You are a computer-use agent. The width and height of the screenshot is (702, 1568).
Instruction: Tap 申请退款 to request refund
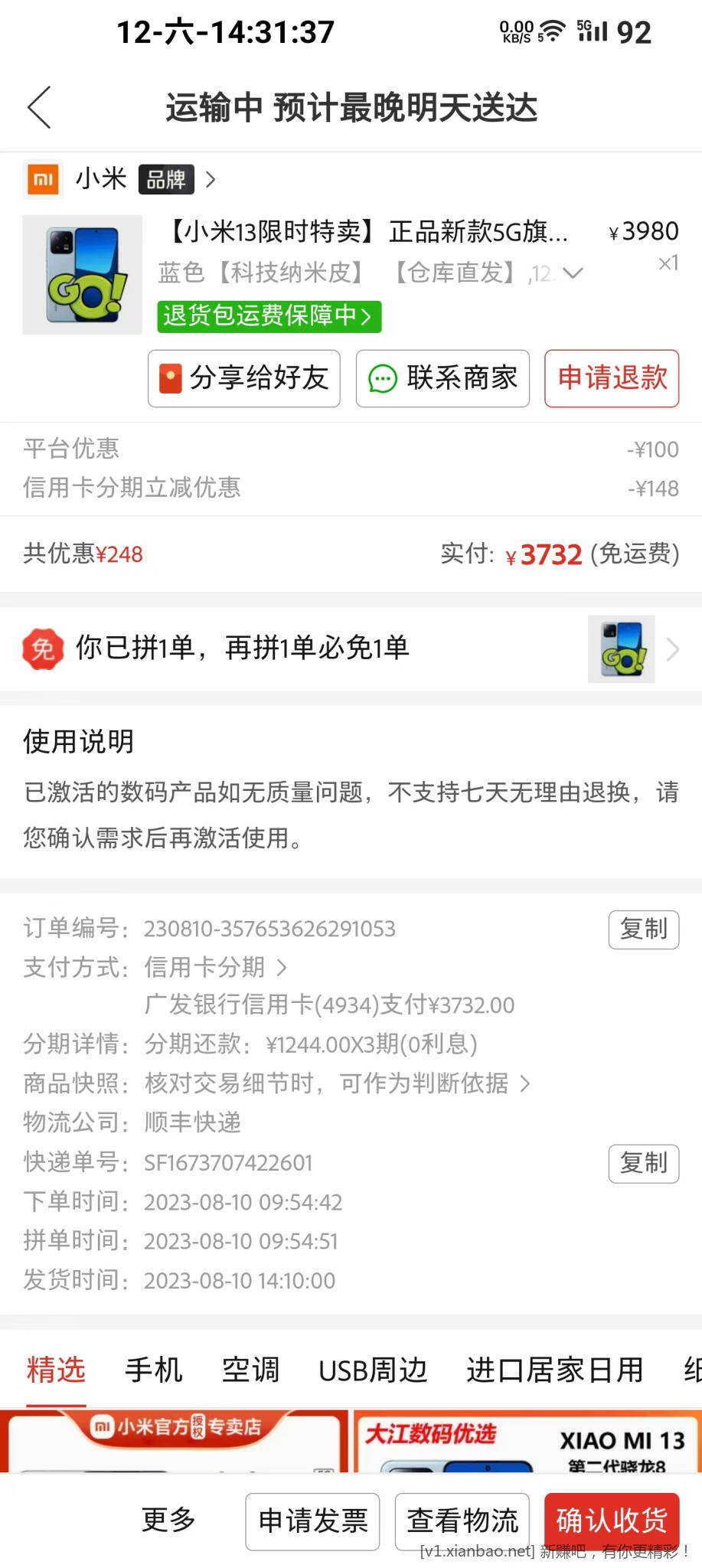click(x=611, y=378)
